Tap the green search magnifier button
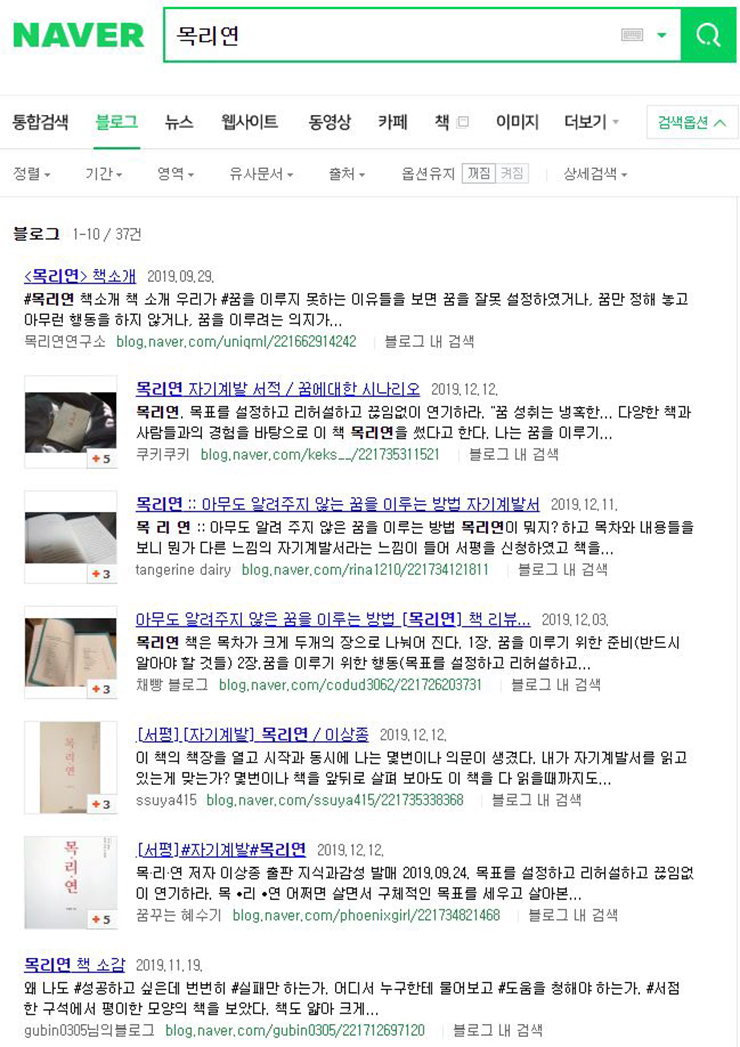 (708, 36)
